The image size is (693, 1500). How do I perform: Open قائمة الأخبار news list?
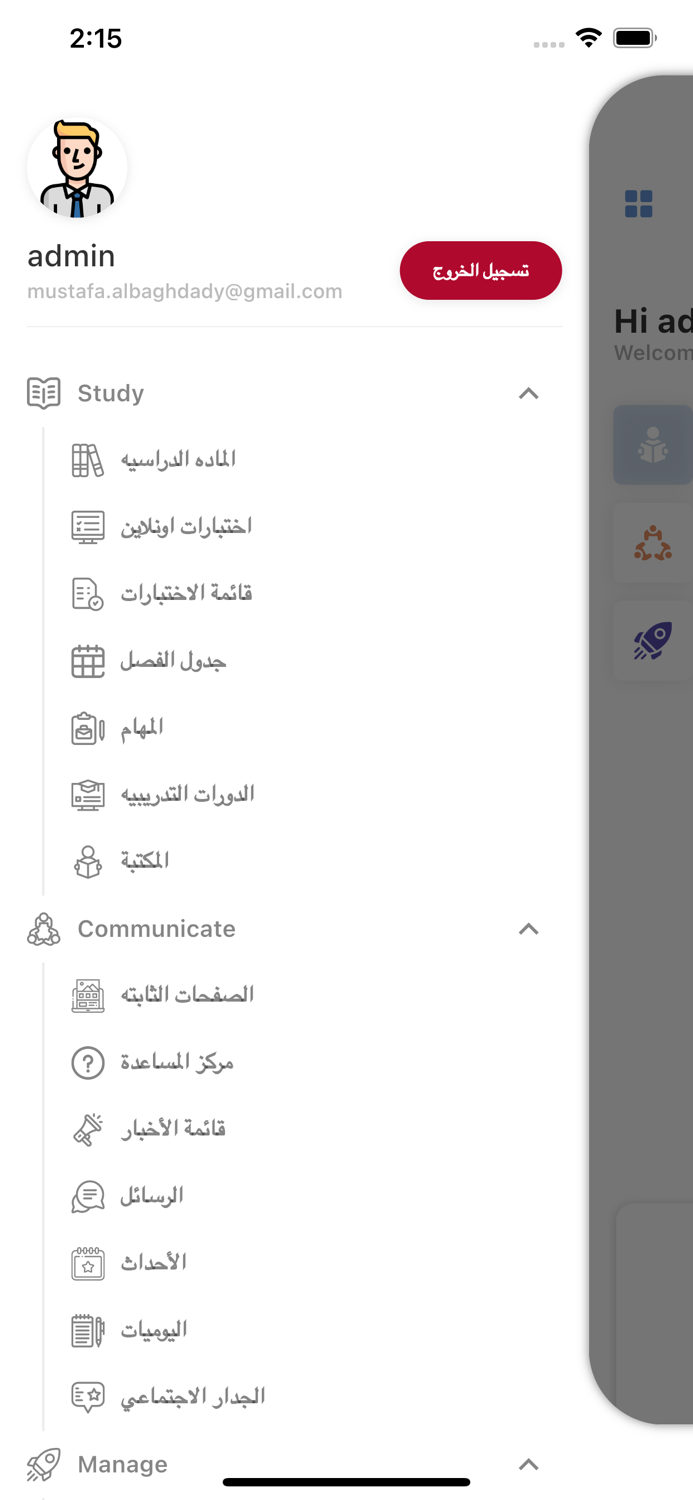[x=173, y=1129]
